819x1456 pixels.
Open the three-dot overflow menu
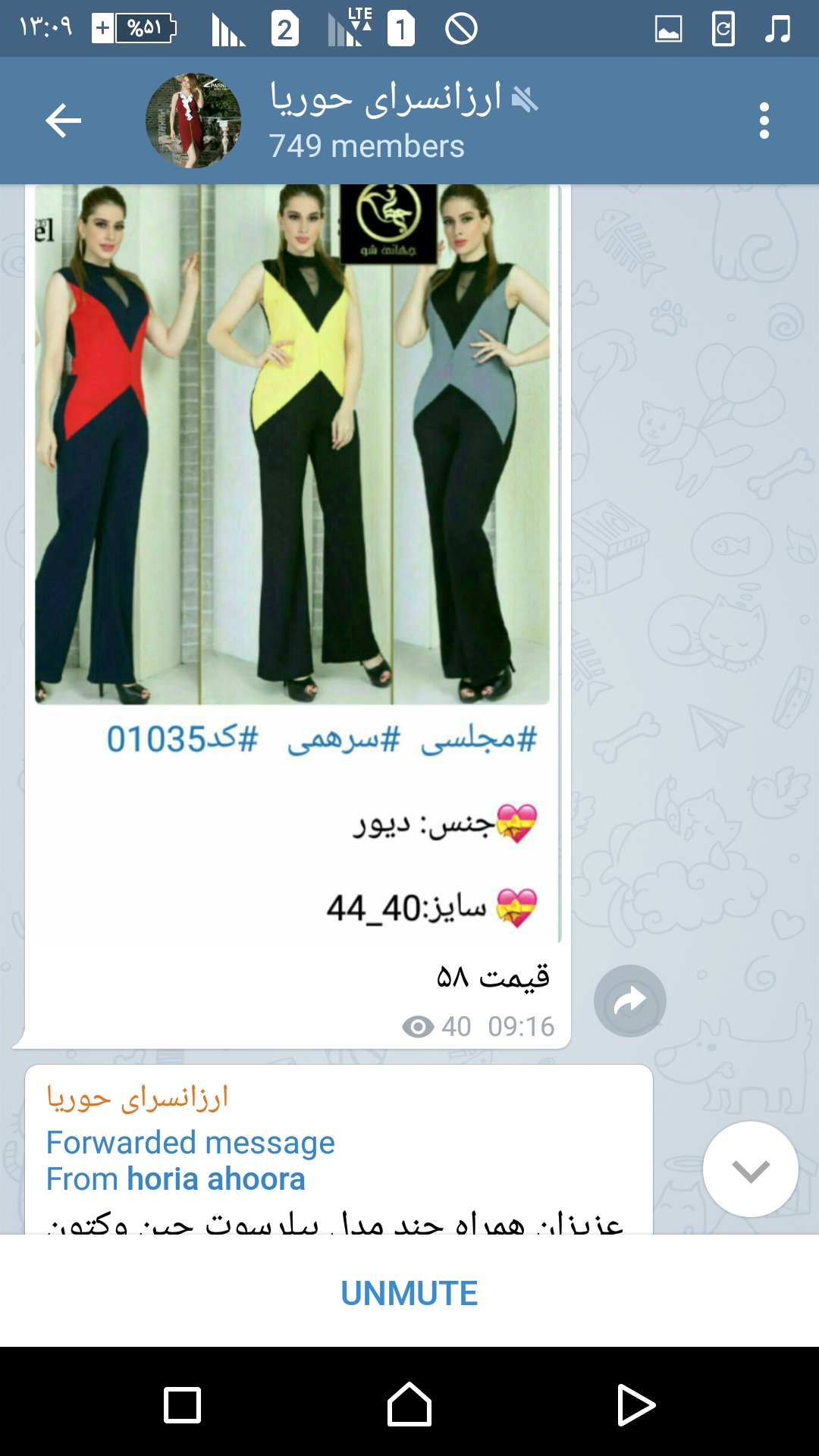[x=764, y=121]
